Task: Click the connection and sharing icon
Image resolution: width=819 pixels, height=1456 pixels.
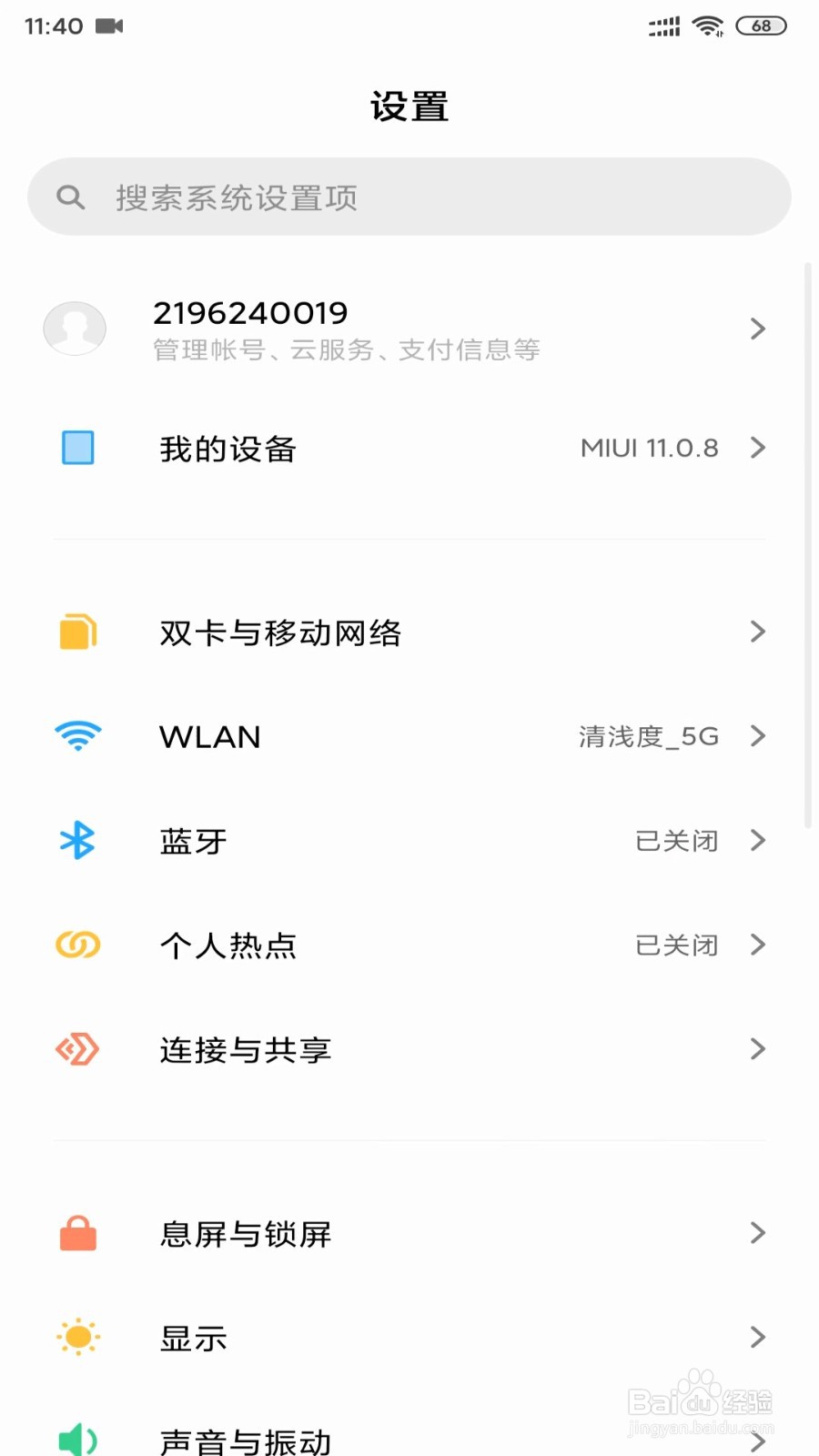Action: 77,1049
